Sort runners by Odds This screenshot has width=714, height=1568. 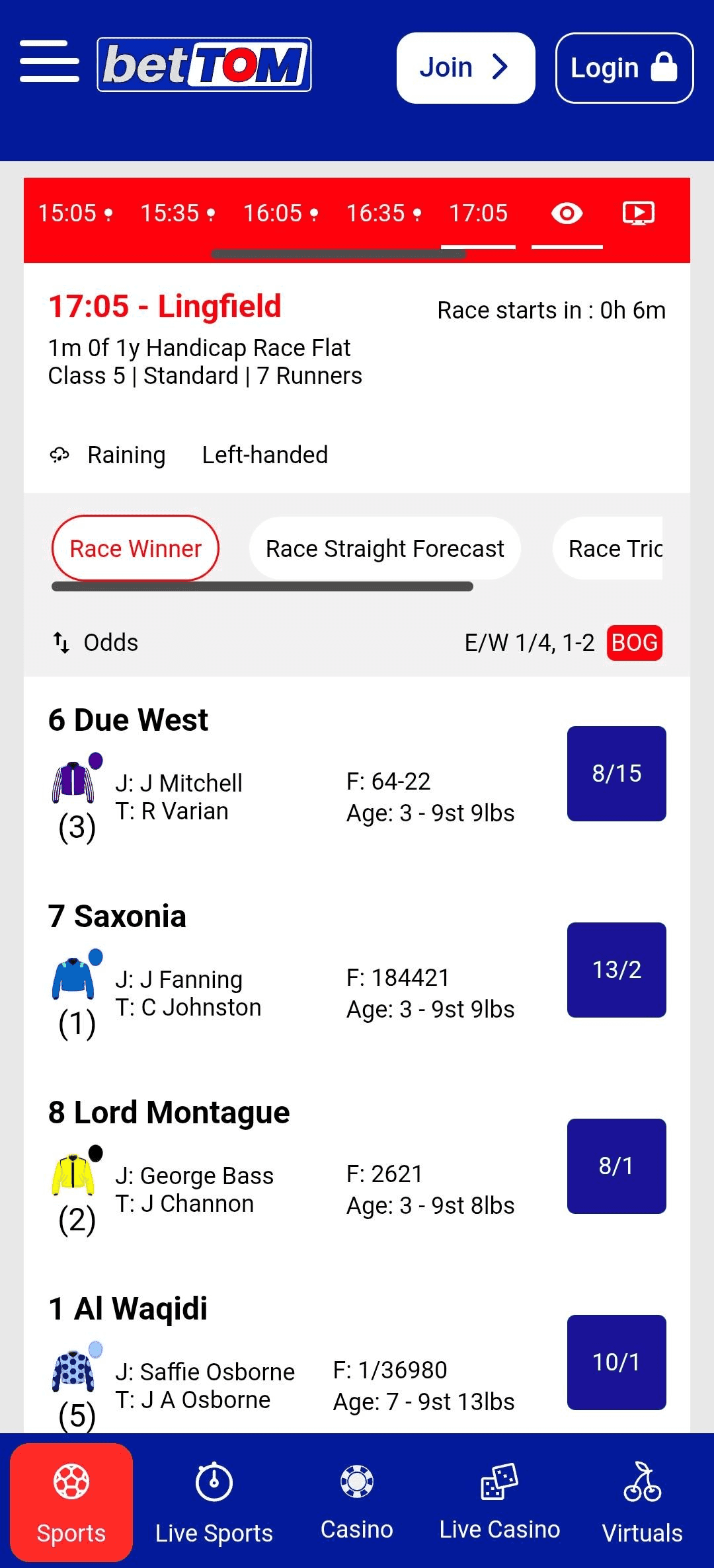pos(97,642)
